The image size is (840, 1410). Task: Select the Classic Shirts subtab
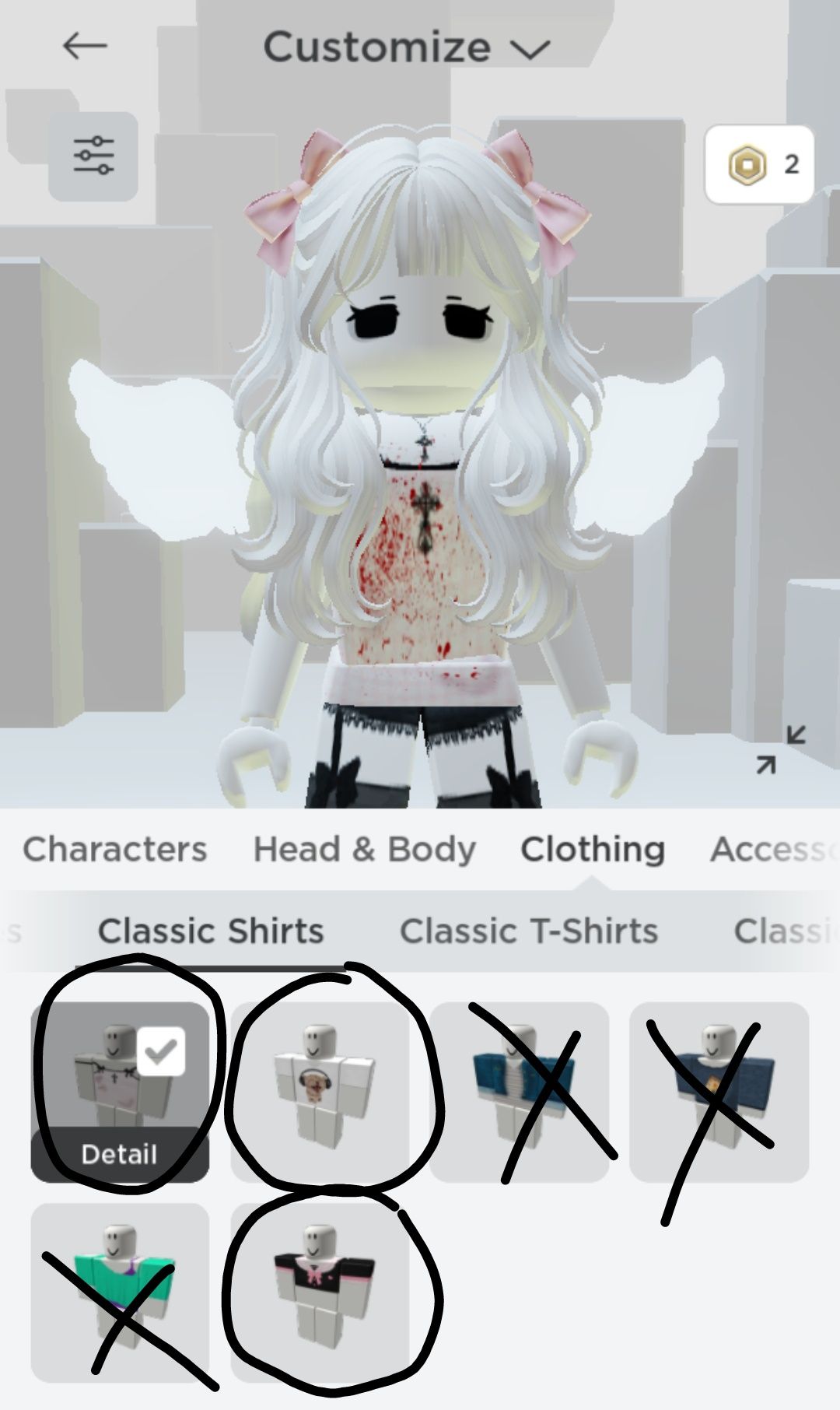tap(211, 931)
